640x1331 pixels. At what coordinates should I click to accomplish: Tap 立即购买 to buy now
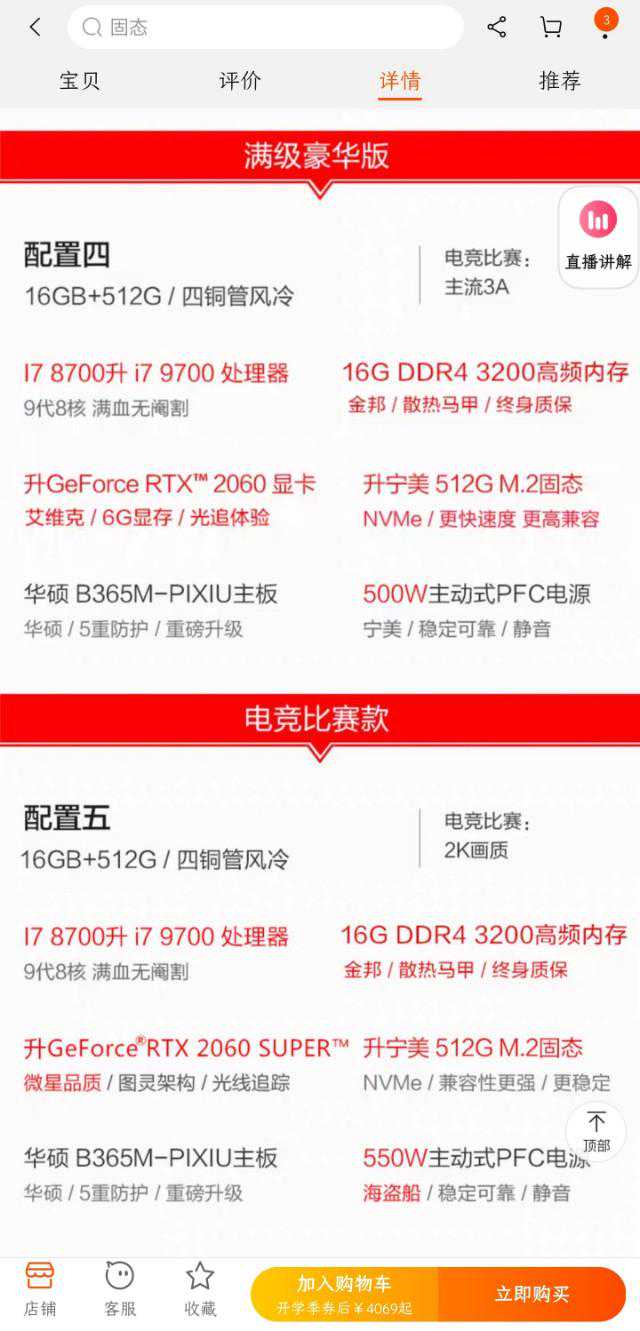point(532,1294)
